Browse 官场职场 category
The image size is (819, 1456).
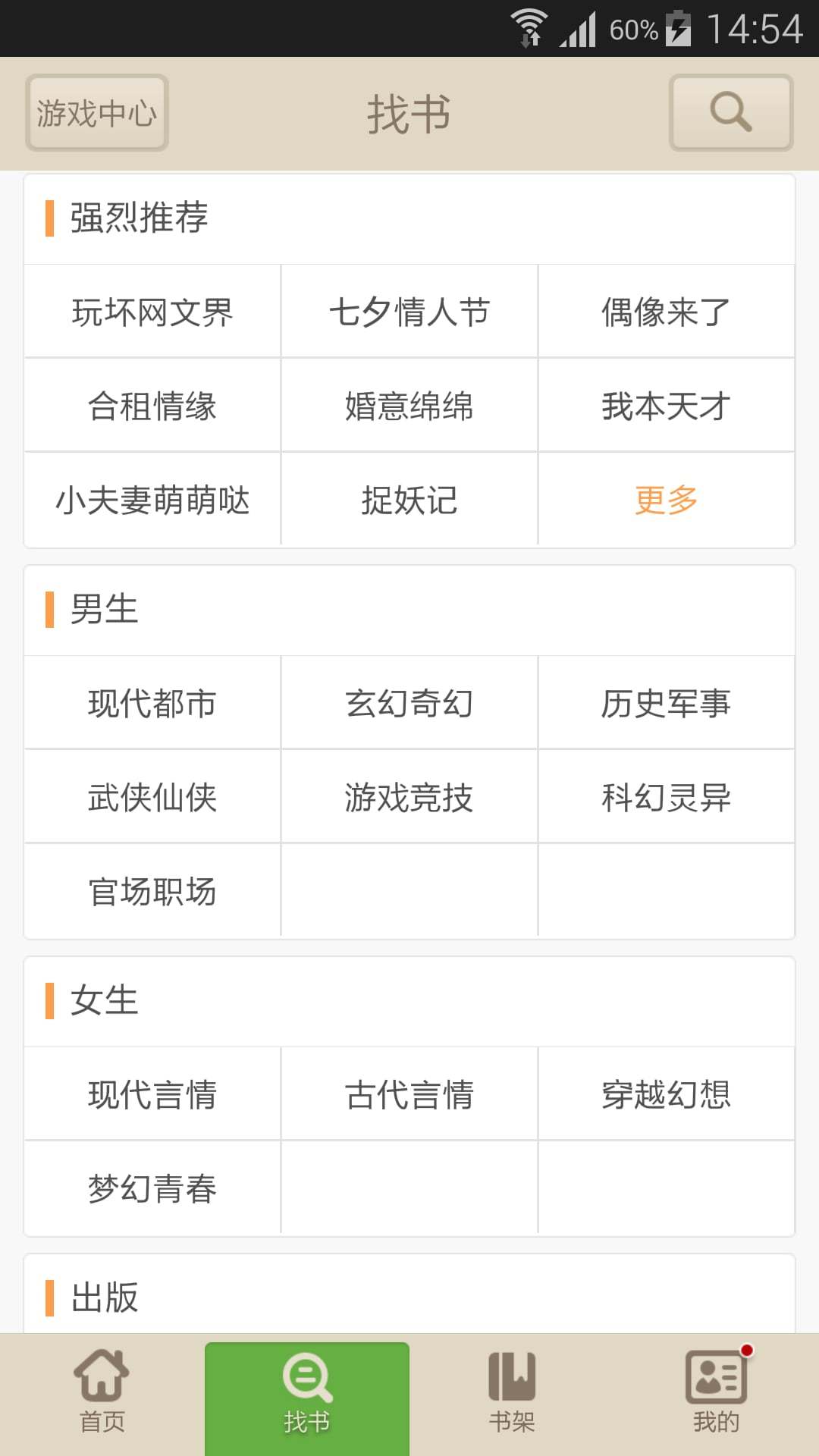click(152, 891)
